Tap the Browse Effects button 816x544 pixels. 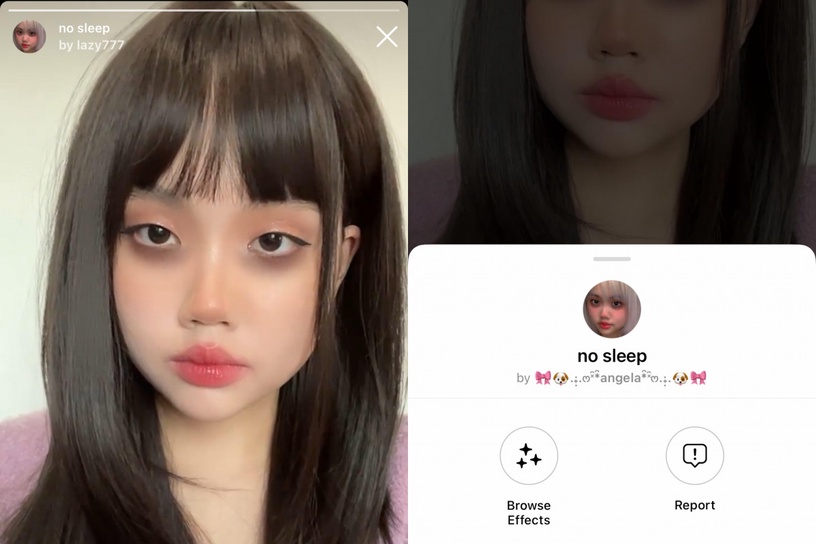click(528, 456)
